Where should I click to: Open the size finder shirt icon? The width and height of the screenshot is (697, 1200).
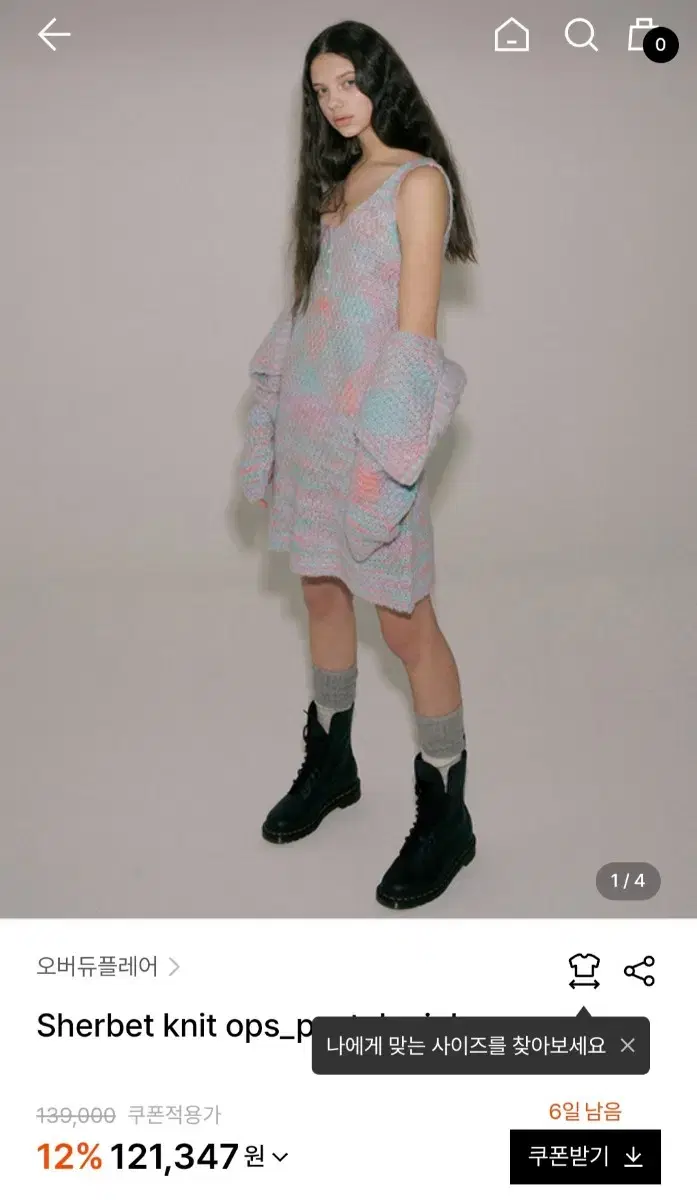[x=584, y=970]
